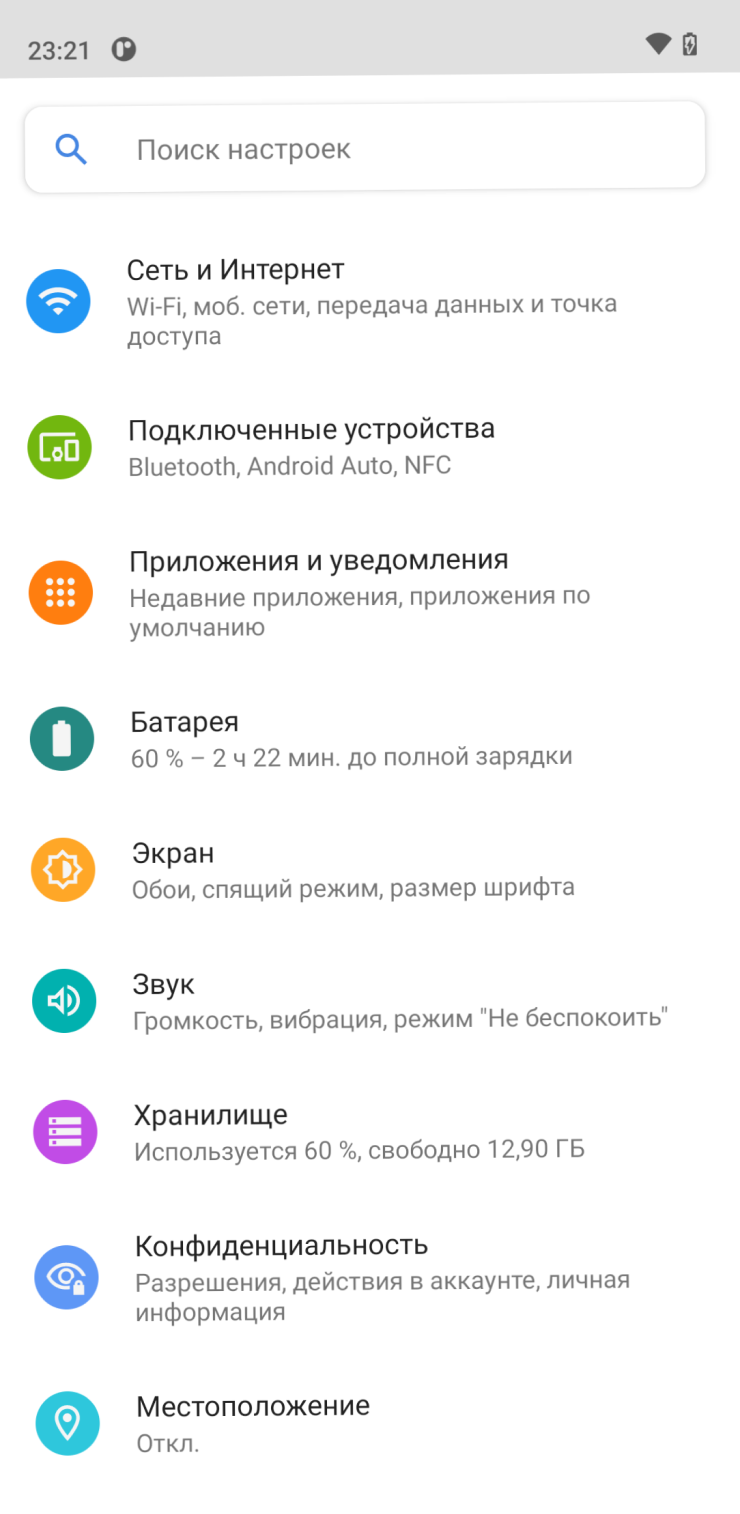Select the Экран row

pyautogui.click(x=370, y=869)
